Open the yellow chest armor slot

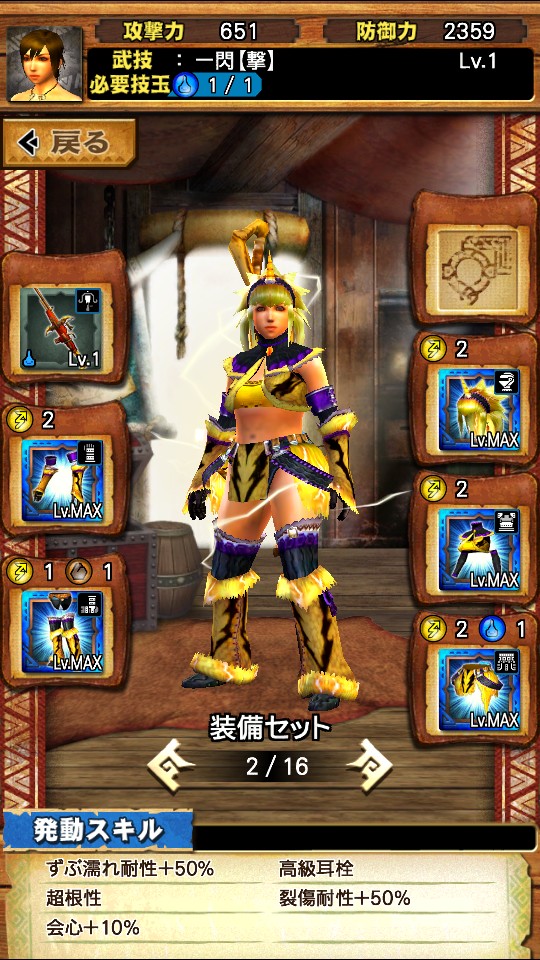(x=479, y=549)
